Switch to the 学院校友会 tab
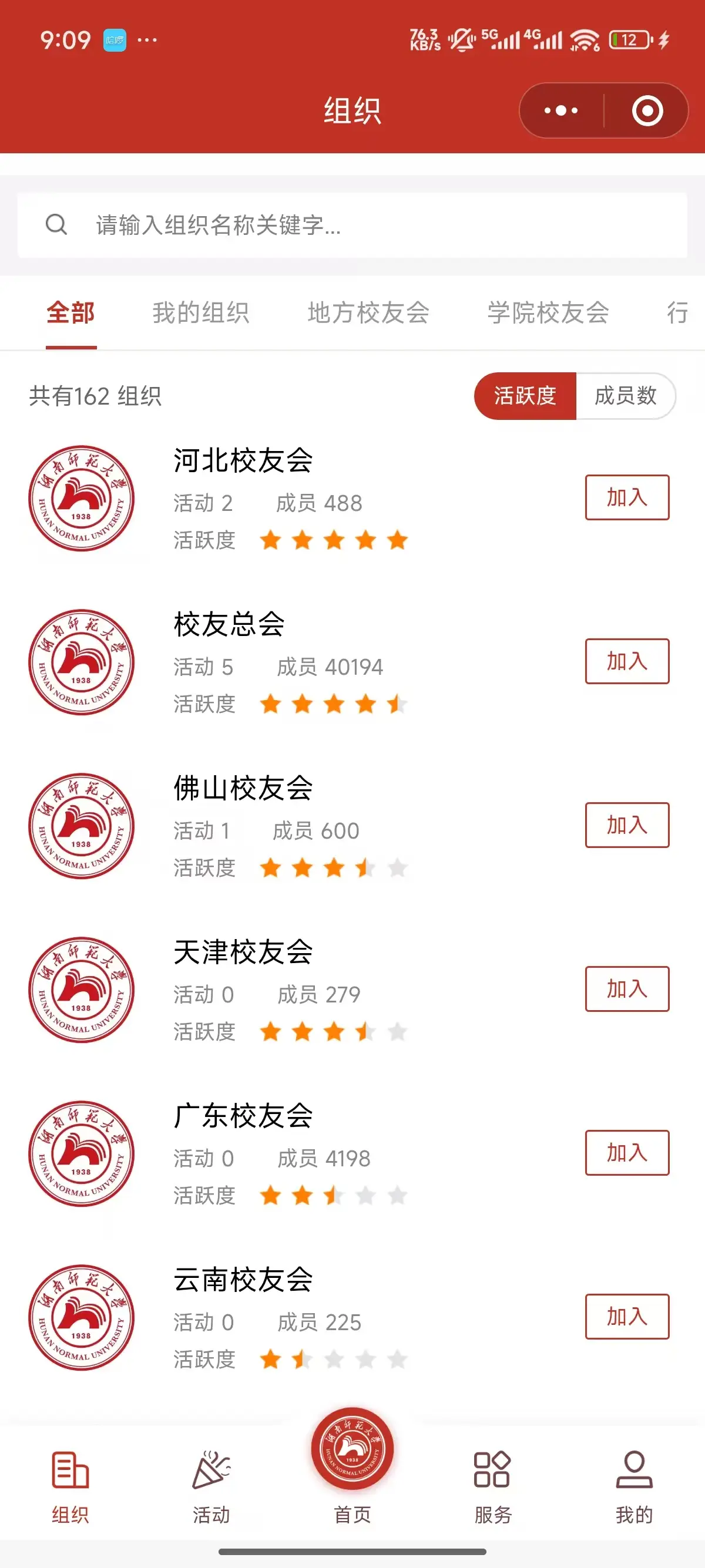 pyautogui.click(x=548, y=313)
